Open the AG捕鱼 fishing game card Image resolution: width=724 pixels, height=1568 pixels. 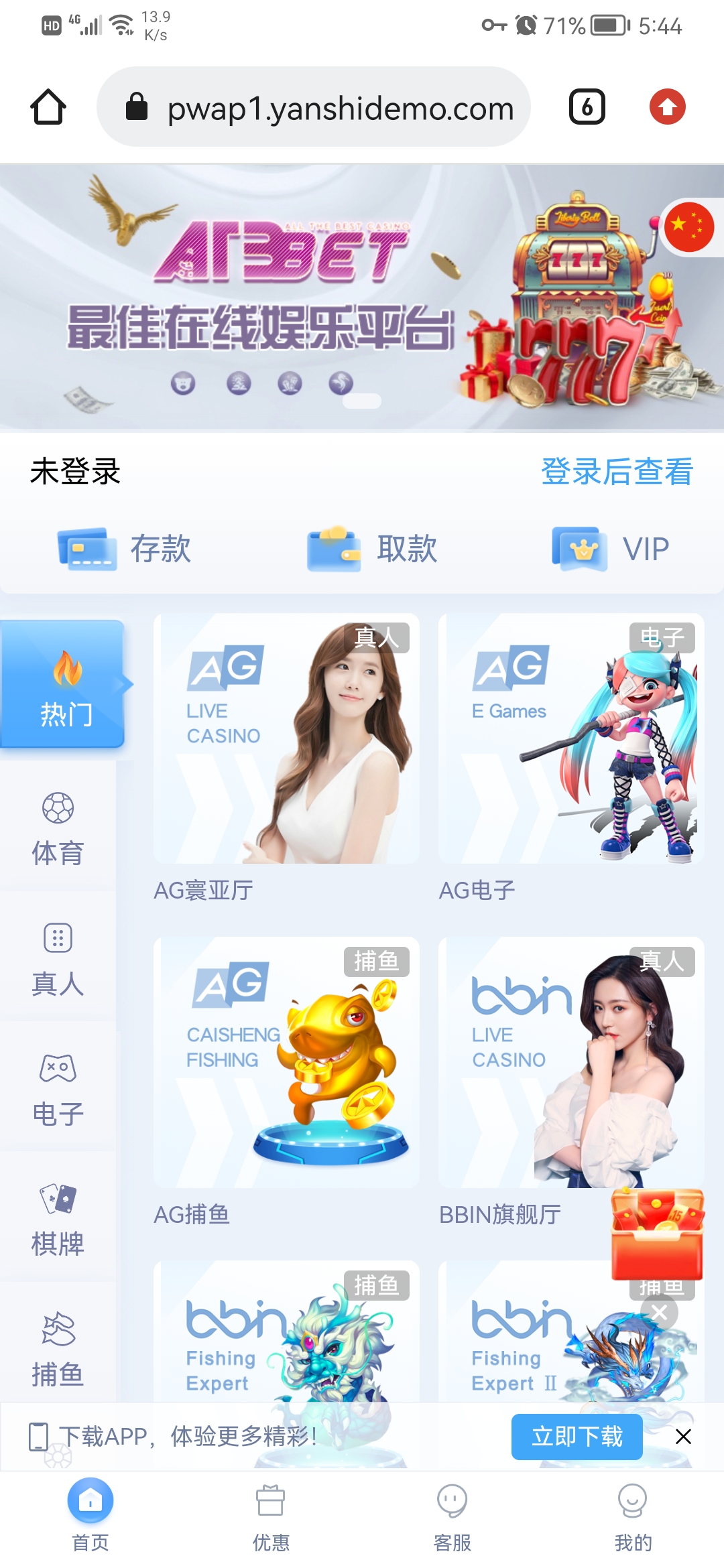coord(286,1063)
